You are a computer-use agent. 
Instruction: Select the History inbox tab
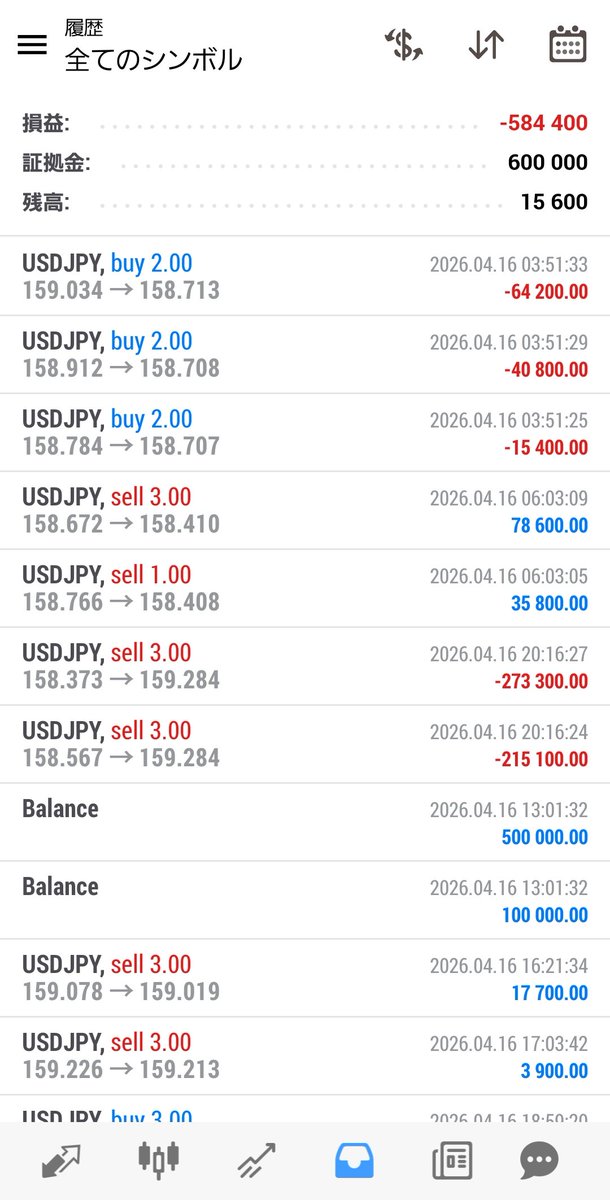click(x=354, y=1160)
